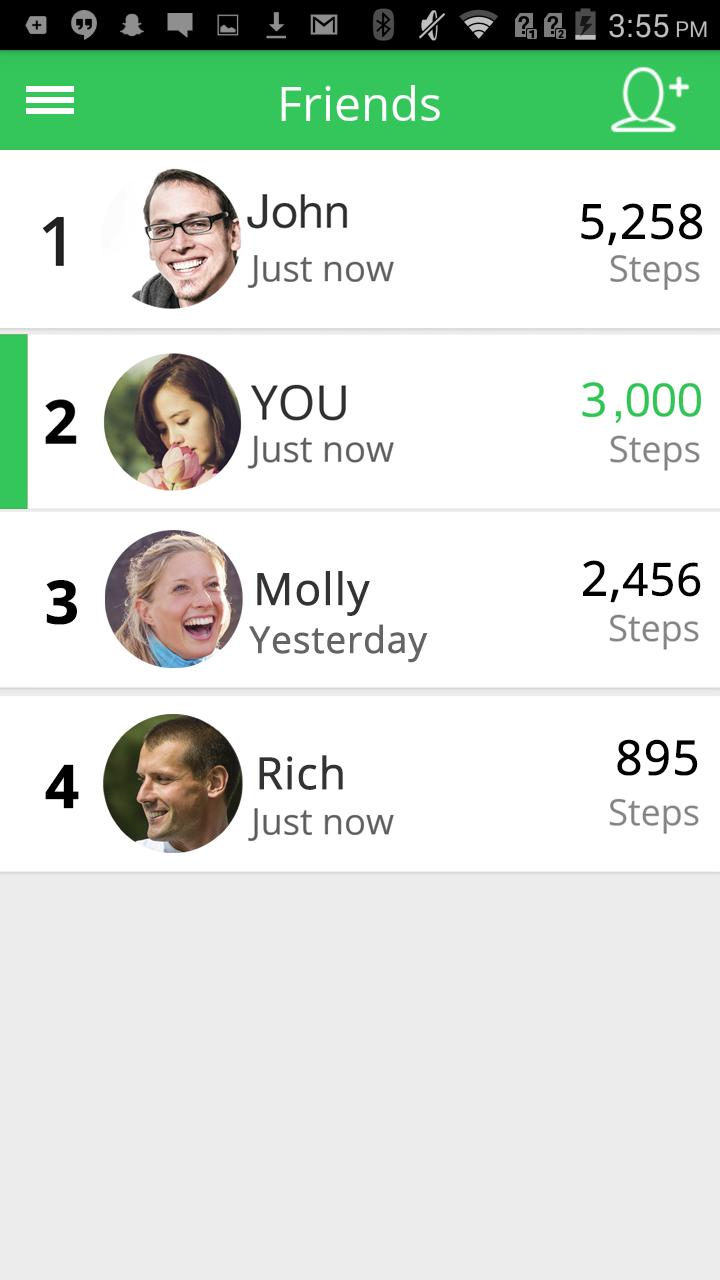Image resolution: width=720 pixels, height=1280 pixels.
Task: Select your own YOU row
Action: [360, 422]
